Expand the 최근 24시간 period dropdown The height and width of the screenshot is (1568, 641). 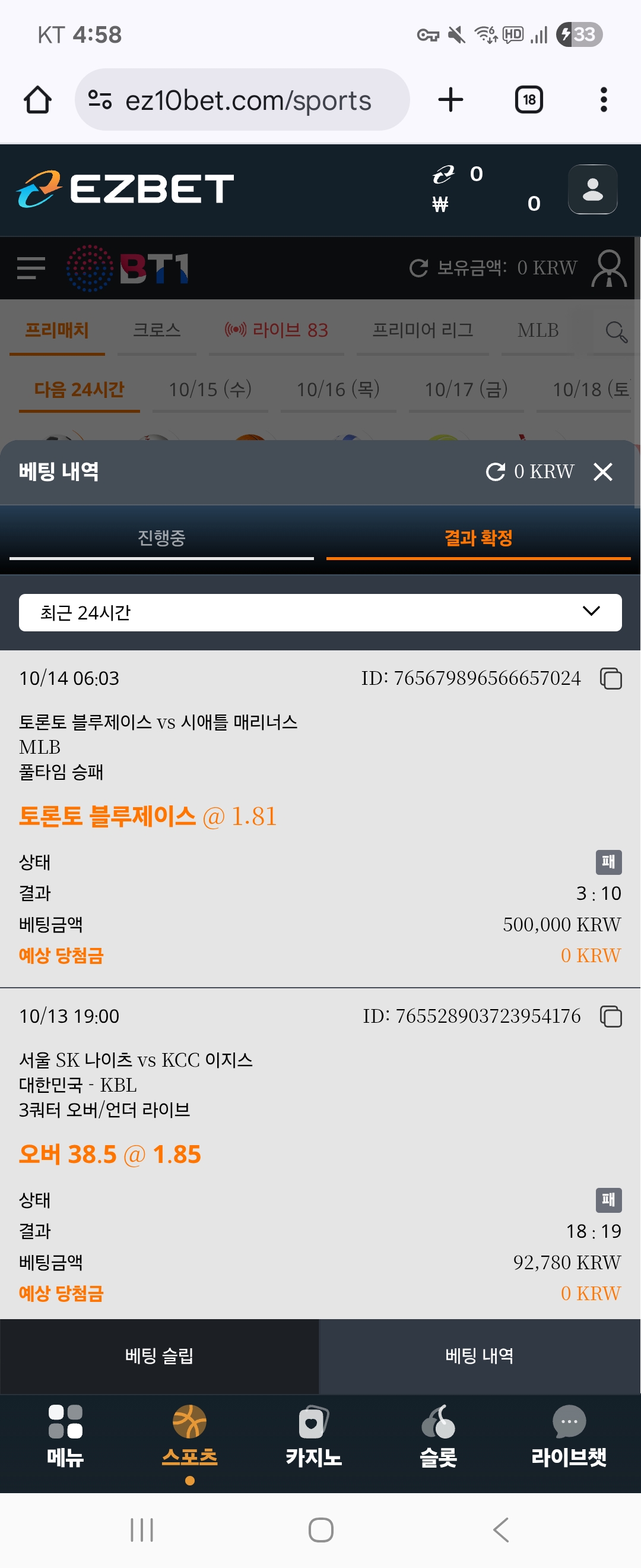pos(320,612)
